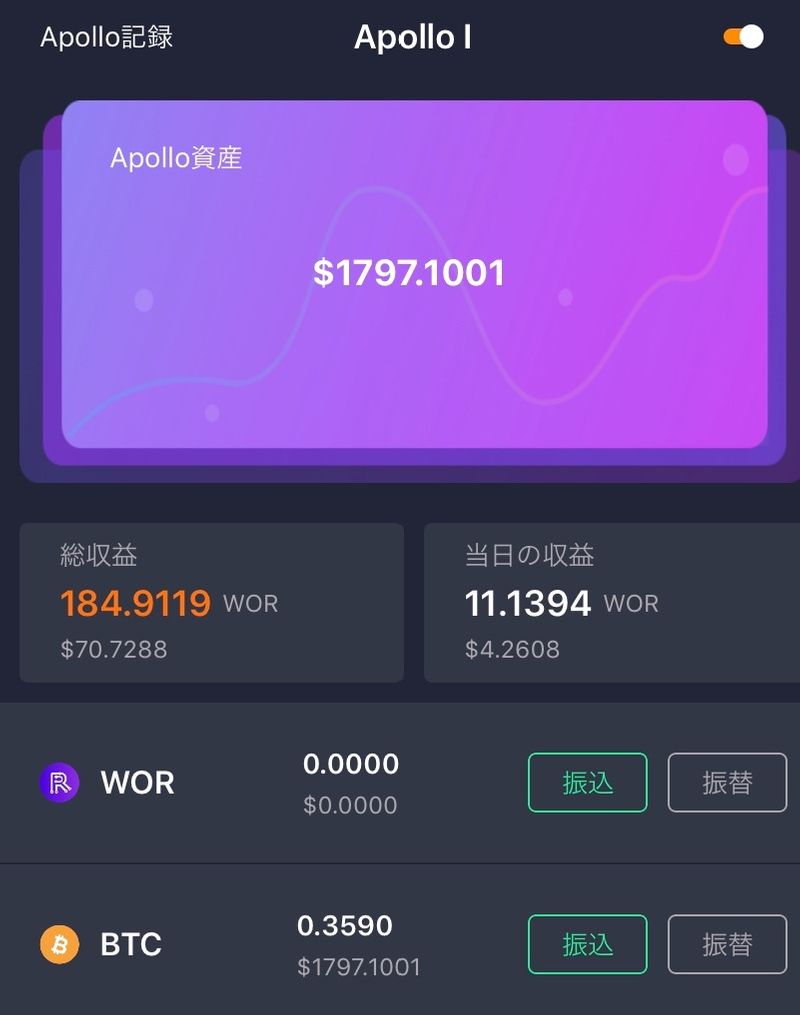The image size is (800, 1015).
Task: Toggle the orange switch at top right
Action: pyautogui.click(x=743, y=37)
